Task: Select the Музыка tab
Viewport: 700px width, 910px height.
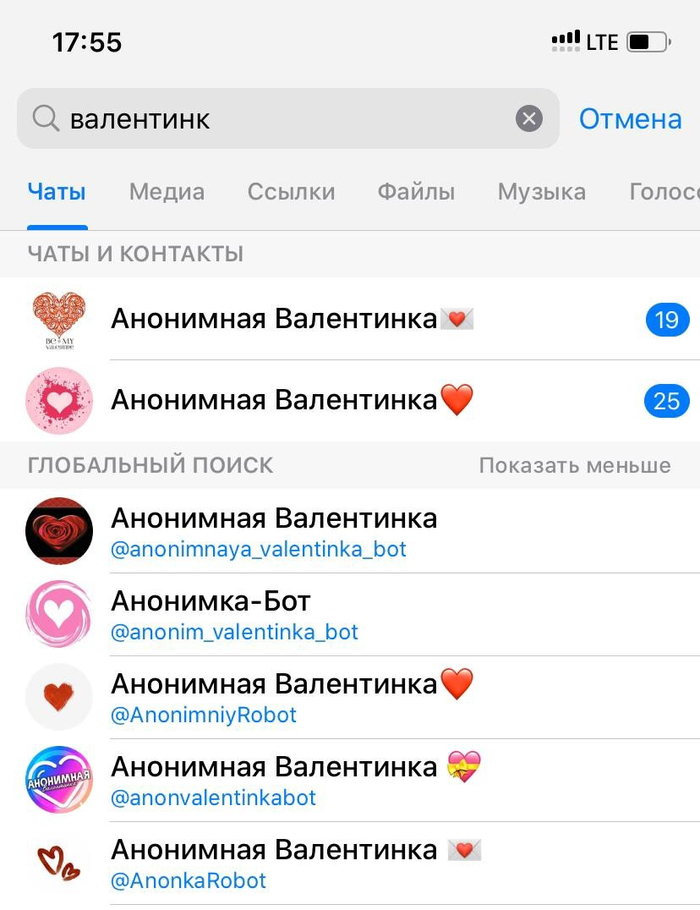Action: tap(542, 192)
